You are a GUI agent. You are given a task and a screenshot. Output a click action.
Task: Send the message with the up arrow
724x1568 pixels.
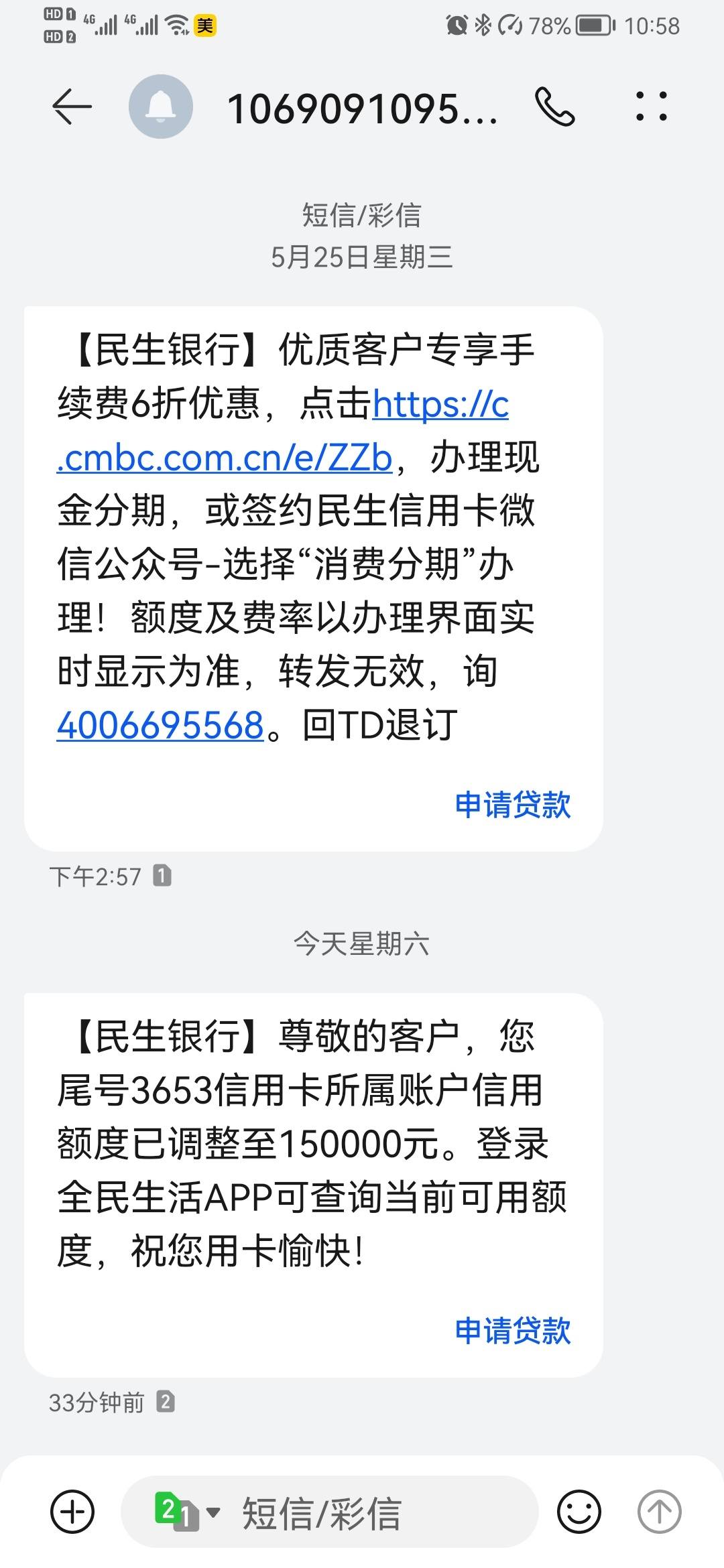[660, 1512]
